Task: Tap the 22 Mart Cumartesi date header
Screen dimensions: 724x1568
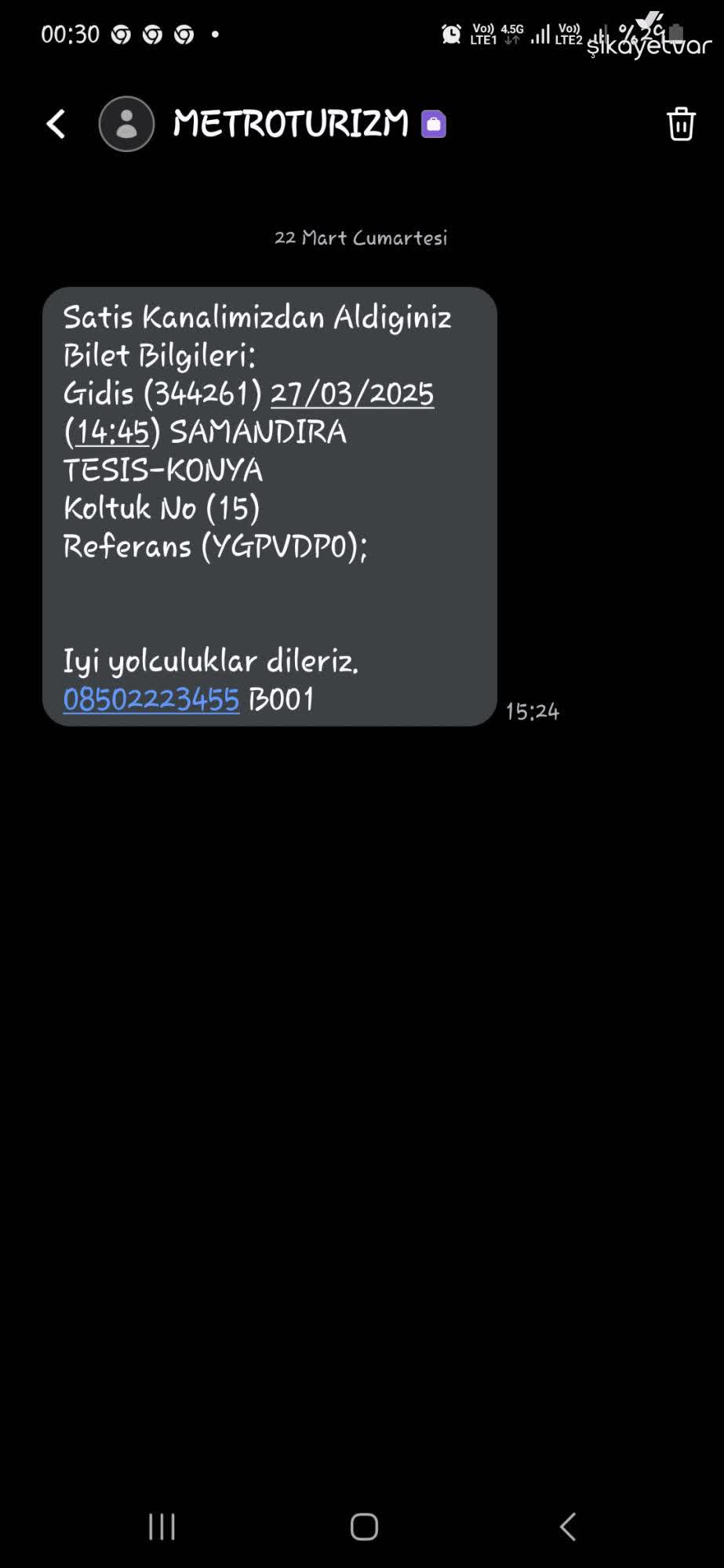Action: pos(361,238)
